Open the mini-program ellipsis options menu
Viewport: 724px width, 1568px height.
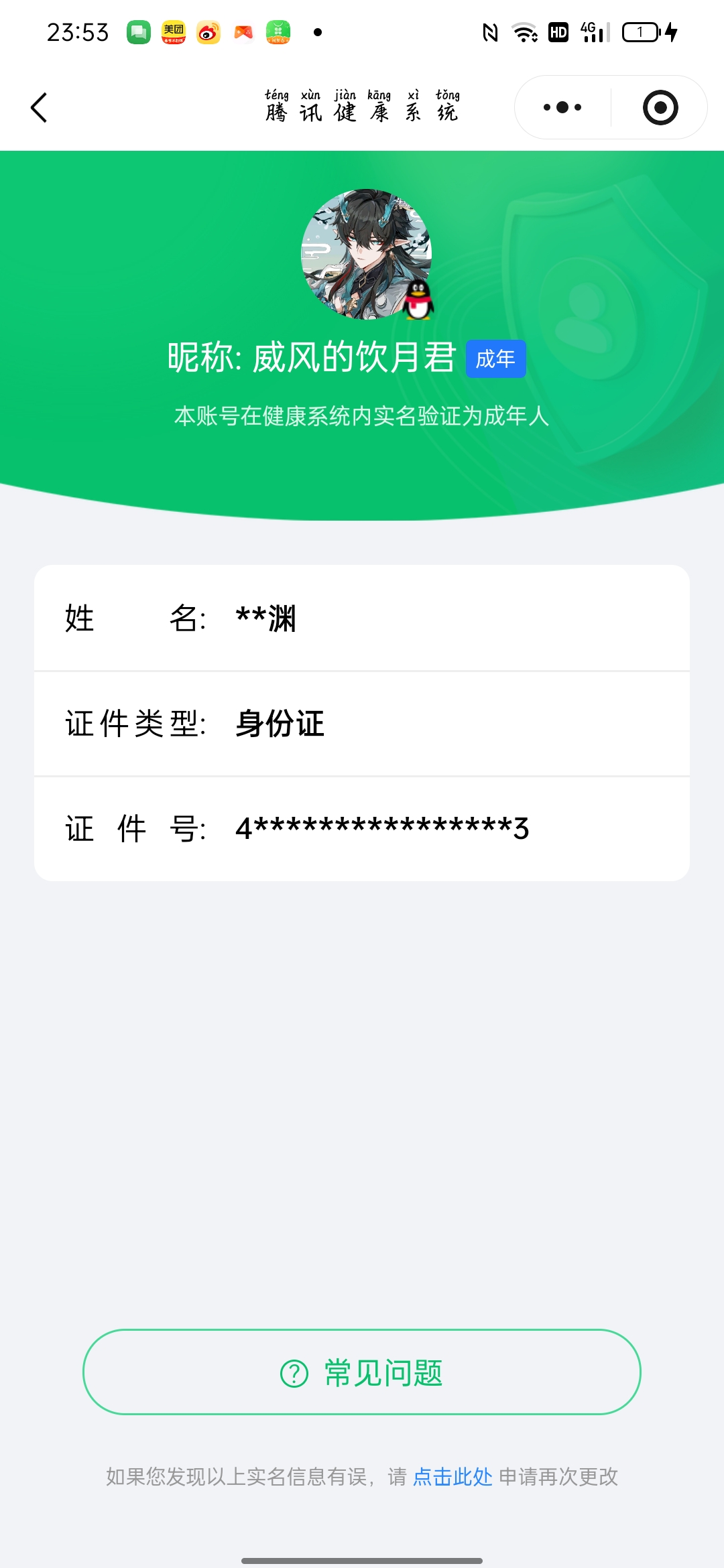click(x=562, y=107)
